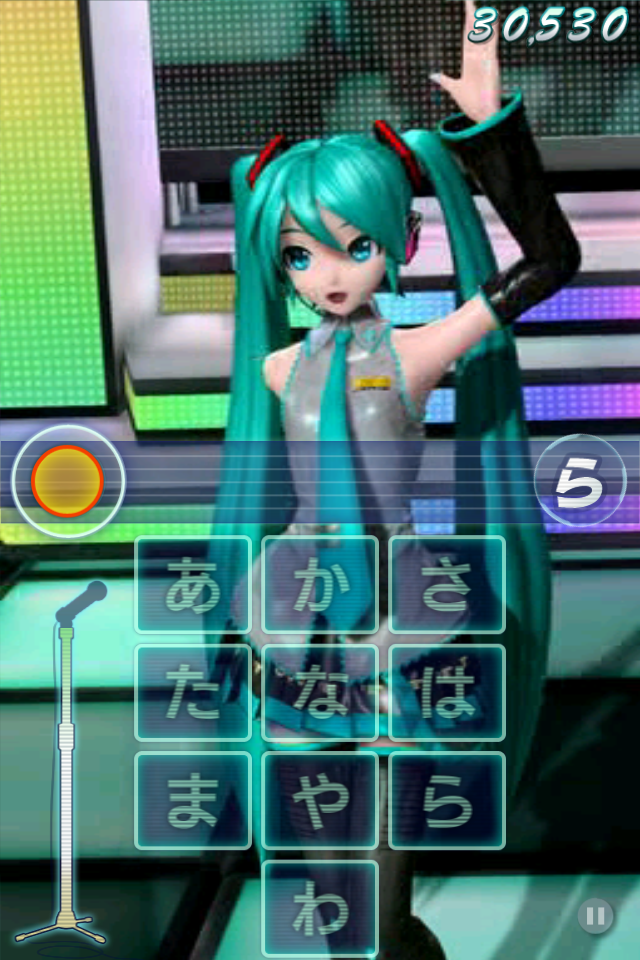Screen dimensions: 640x960
Task: Choose the な kana key
Action: pyautogui.click(x=320, y=692)
